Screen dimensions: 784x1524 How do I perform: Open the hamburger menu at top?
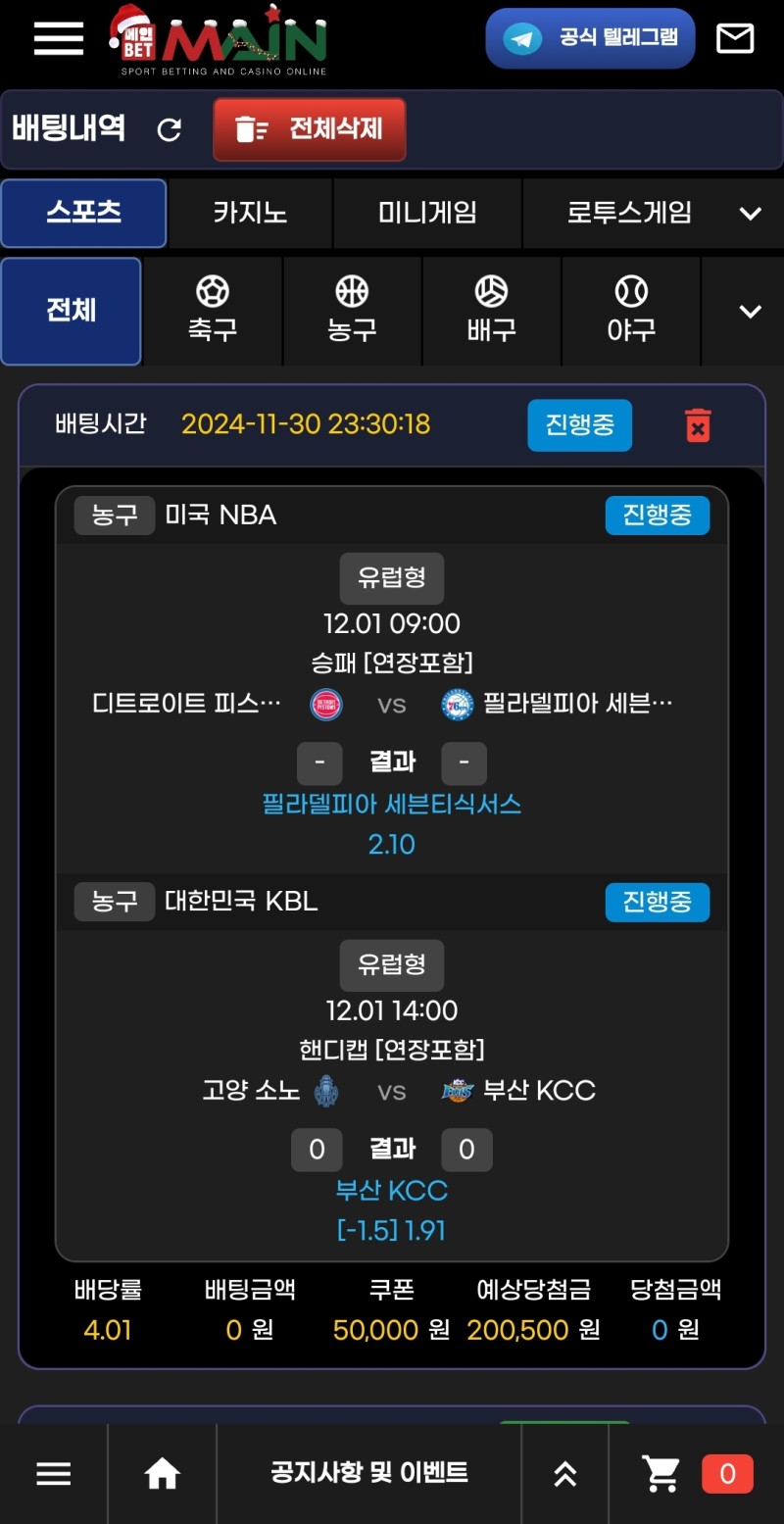click(58, 38)
